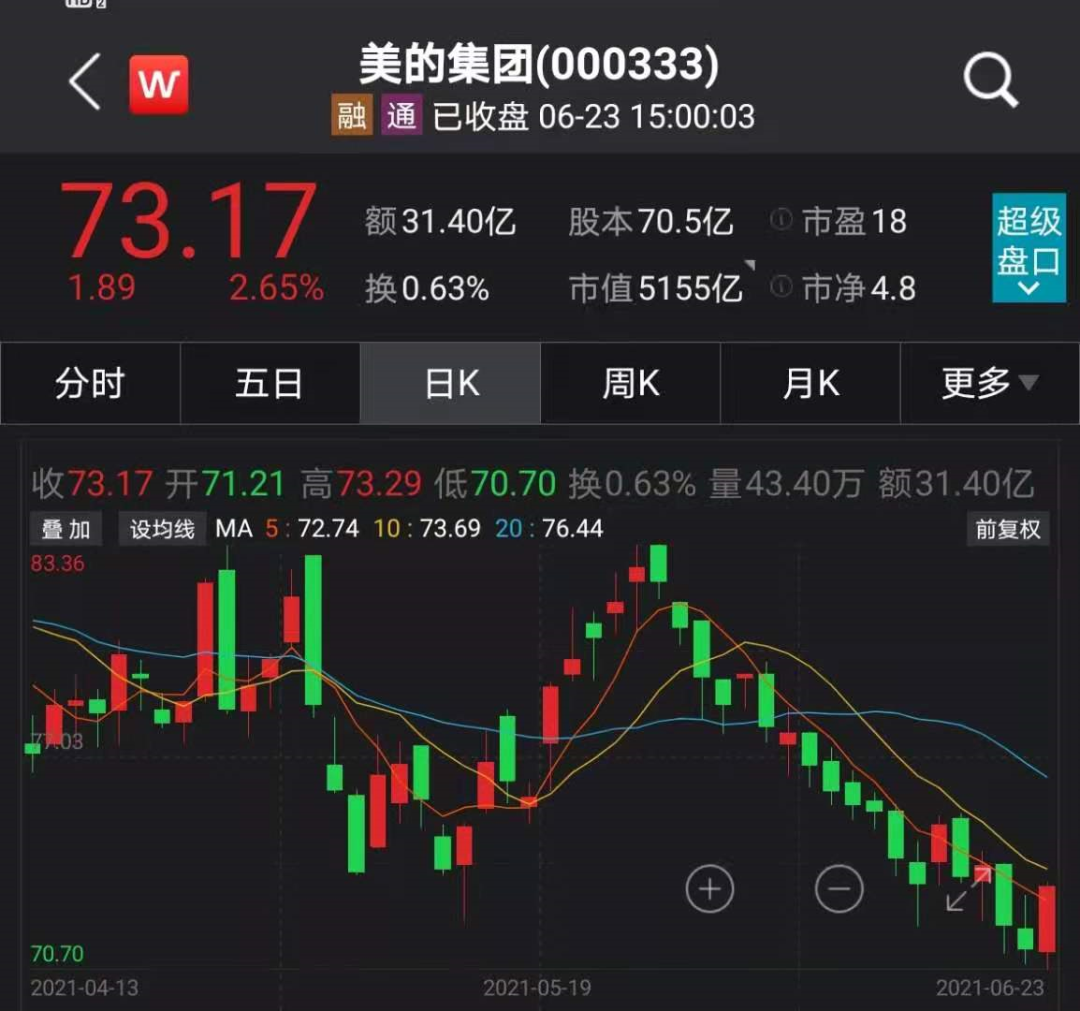
Task: Open the search magnifier icon
Action: click(990, 80)
